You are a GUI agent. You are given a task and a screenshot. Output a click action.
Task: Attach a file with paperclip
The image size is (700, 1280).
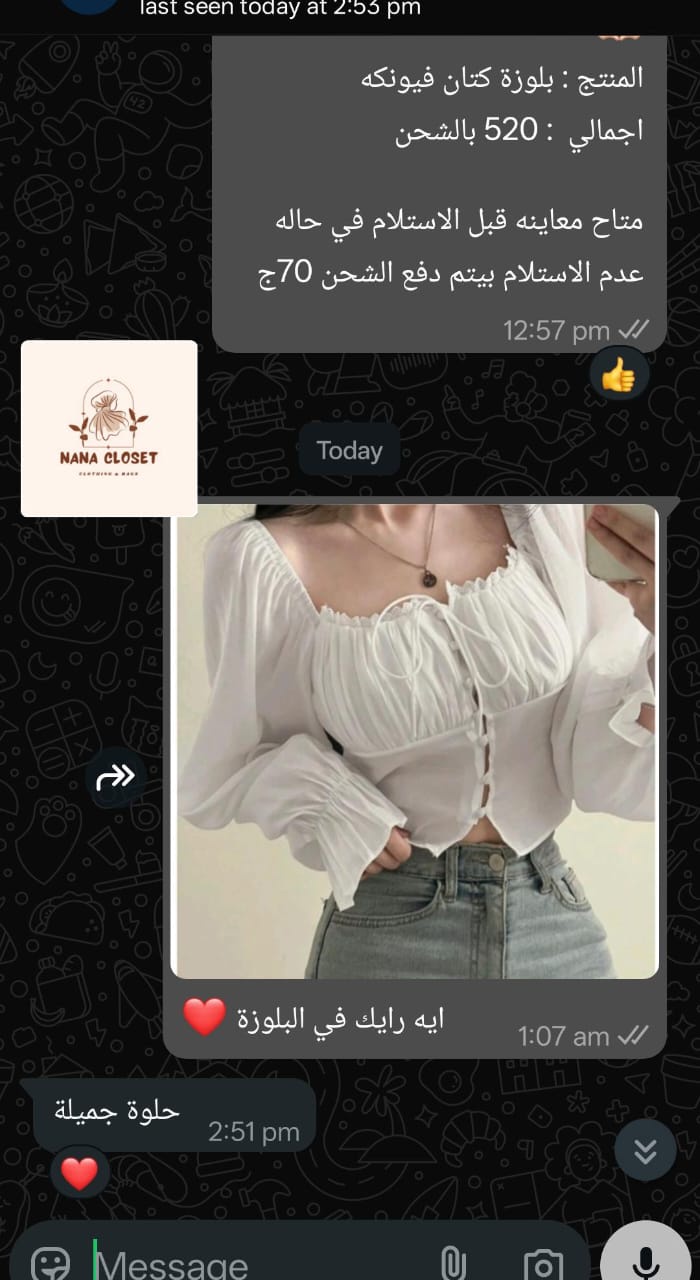[x=453, y=1263]
